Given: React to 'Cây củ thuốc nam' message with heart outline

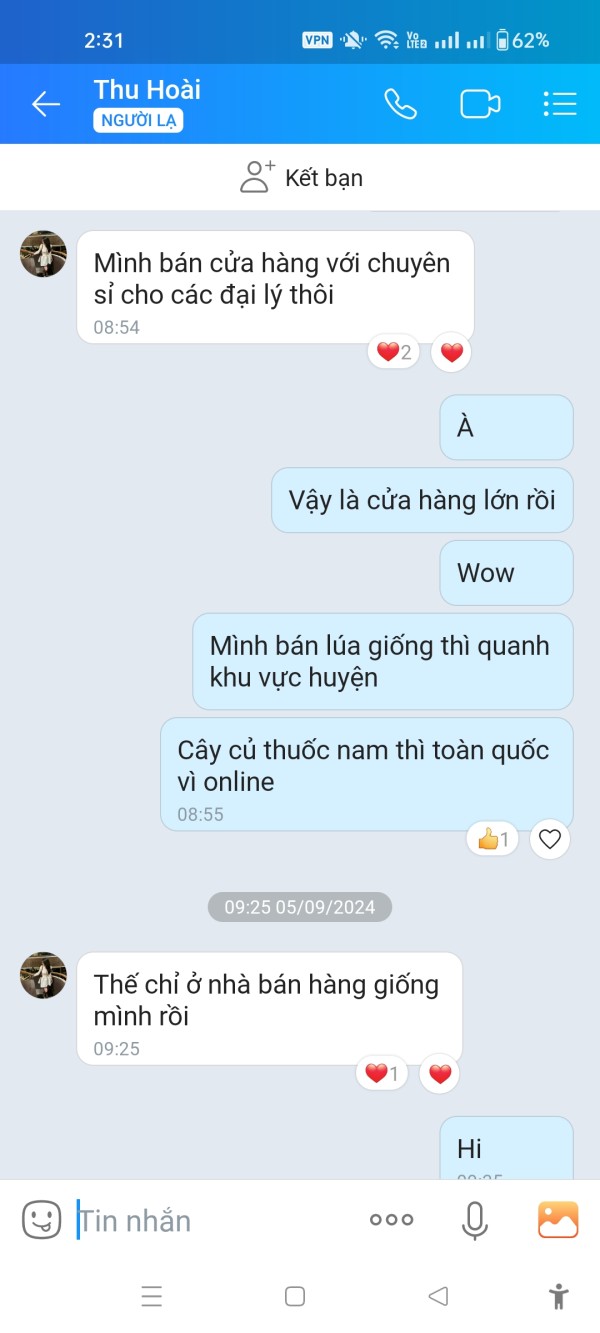Looking at the screenshot, I should pyautogui.click(x=550, y=839).
